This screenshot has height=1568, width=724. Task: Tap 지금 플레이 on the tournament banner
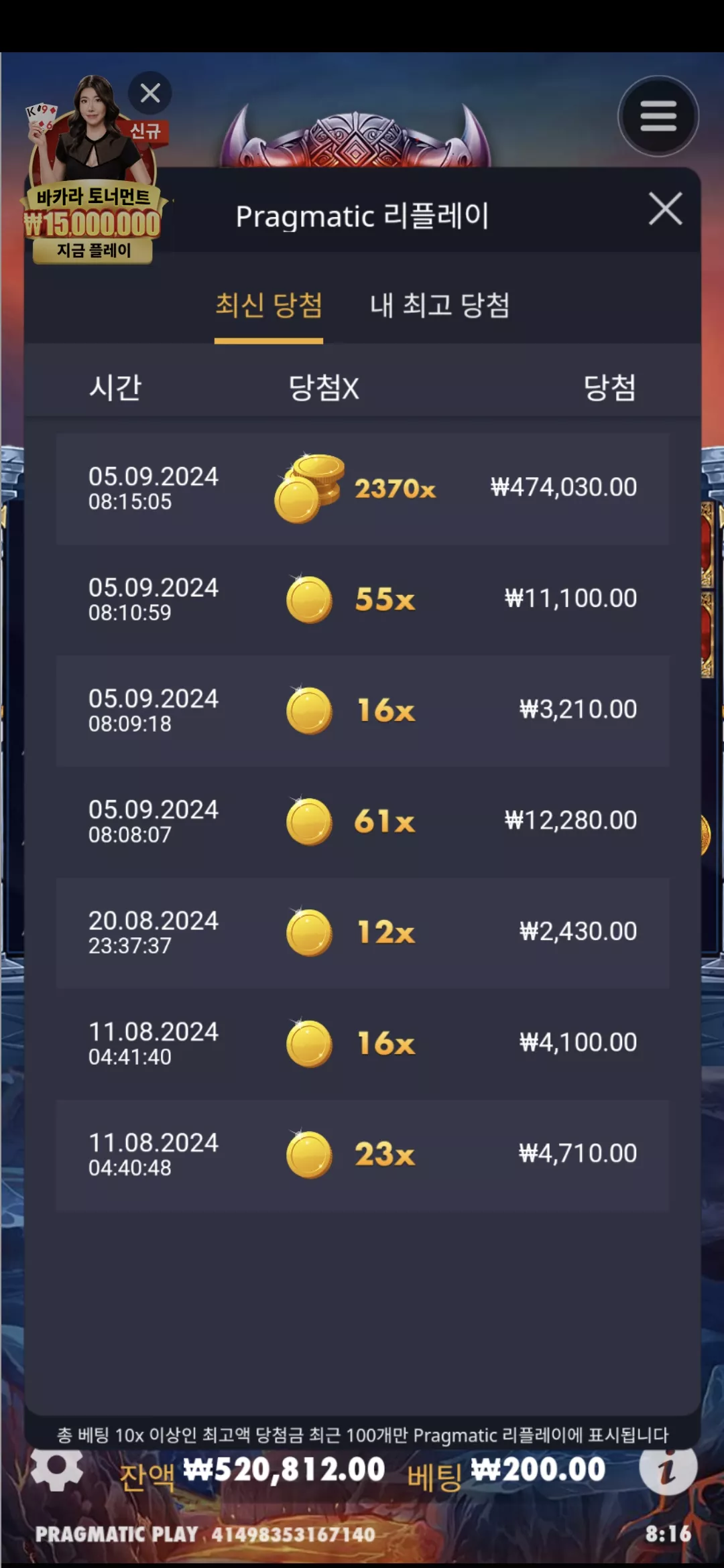[93, 251]
